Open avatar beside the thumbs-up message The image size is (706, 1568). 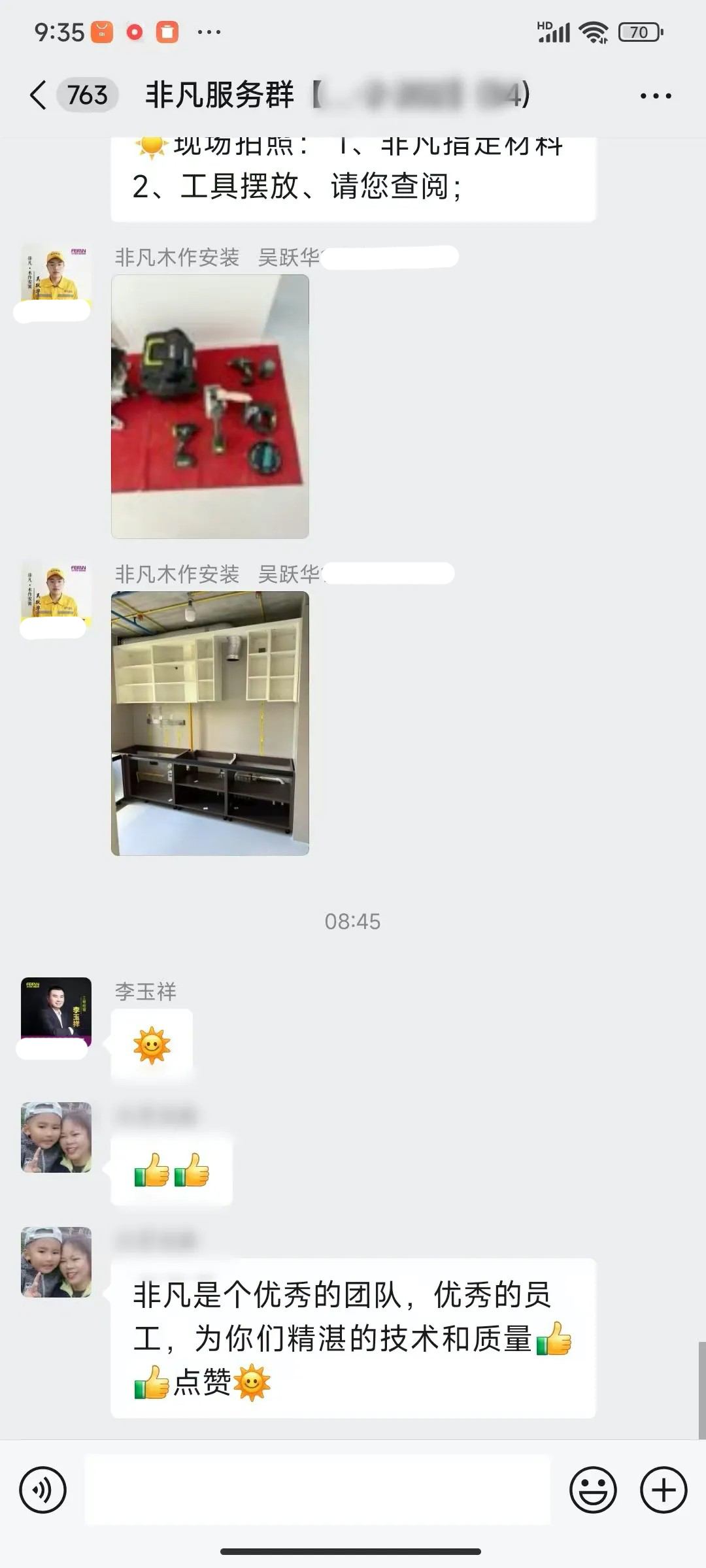point(56,1137)
